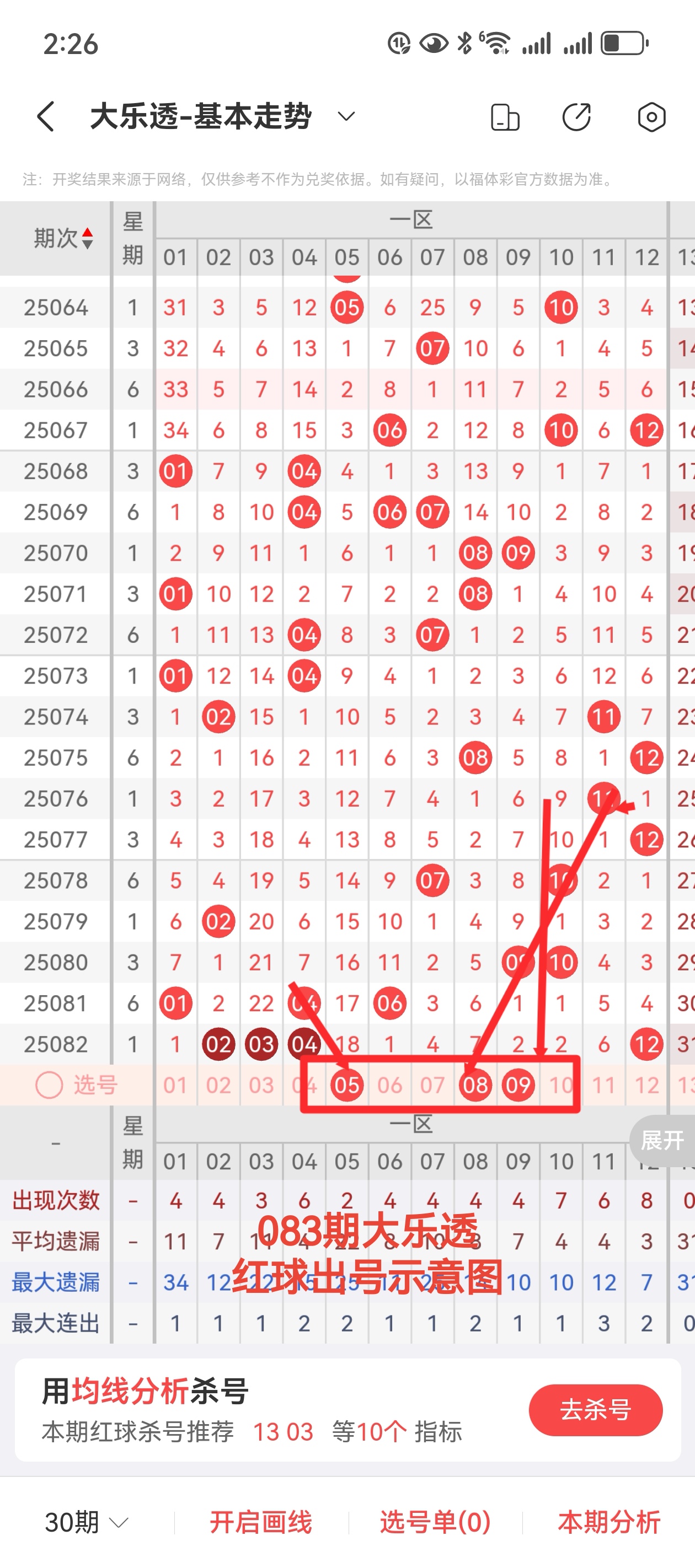View 本期分析 for this draw
The image size is (695, 1568).
pyautogui.click(x=608, y=1522)
